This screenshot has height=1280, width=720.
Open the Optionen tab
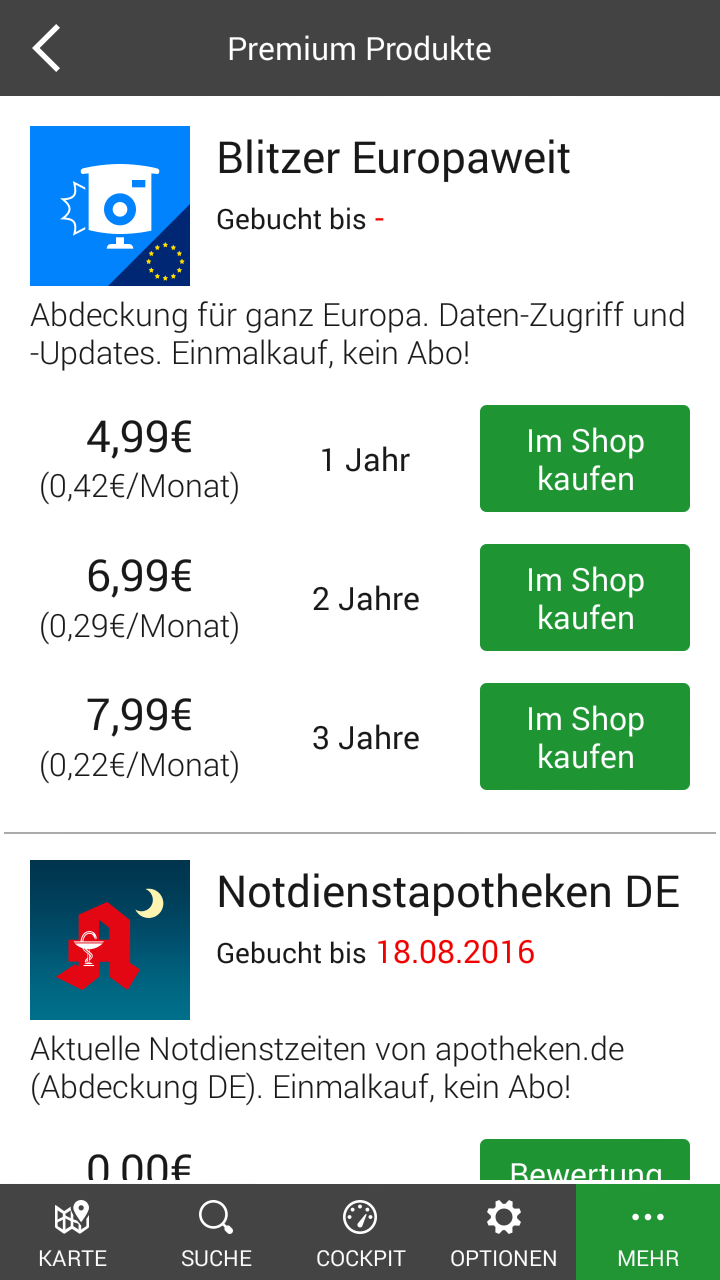[503, 1233]
